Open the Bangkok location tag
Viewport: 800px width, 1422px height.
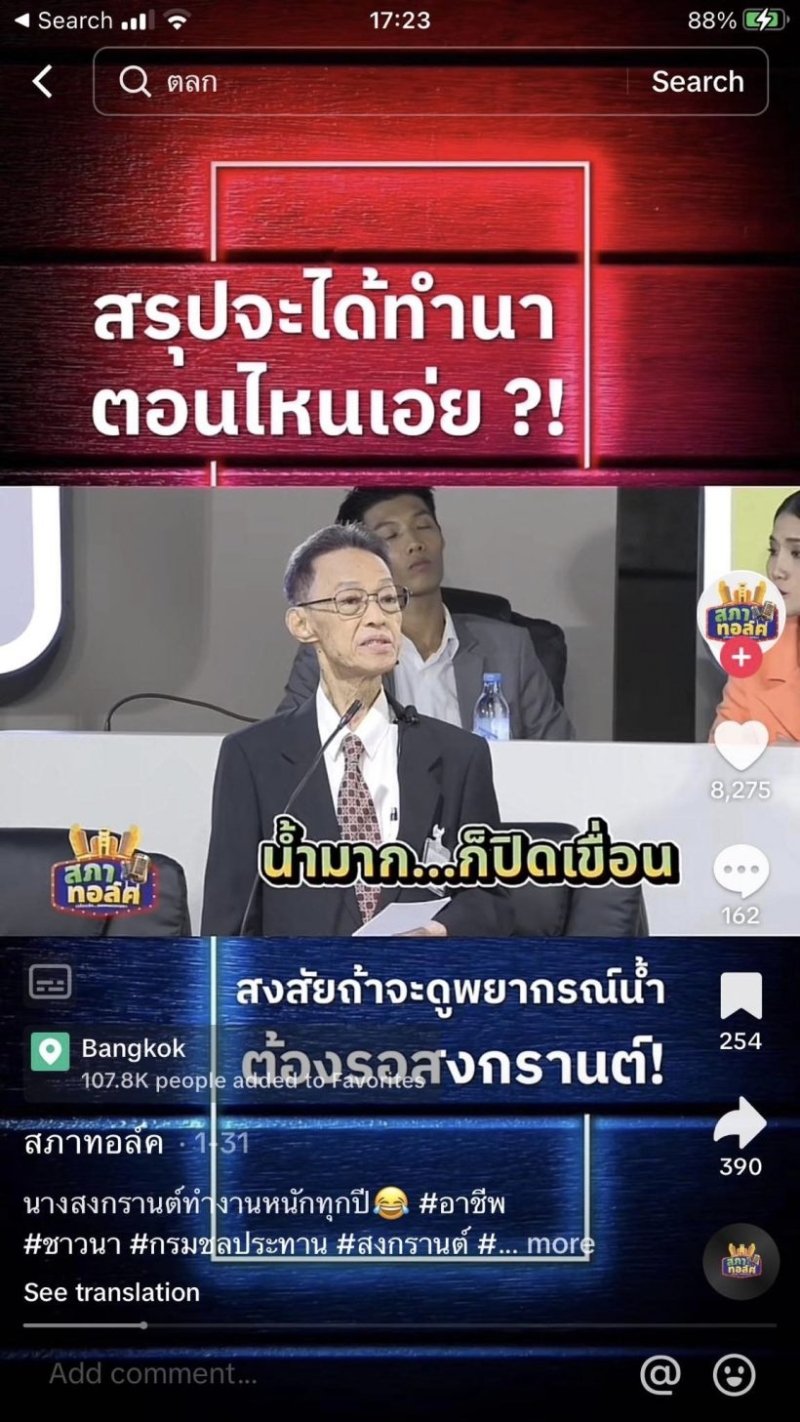point(133,1049)
